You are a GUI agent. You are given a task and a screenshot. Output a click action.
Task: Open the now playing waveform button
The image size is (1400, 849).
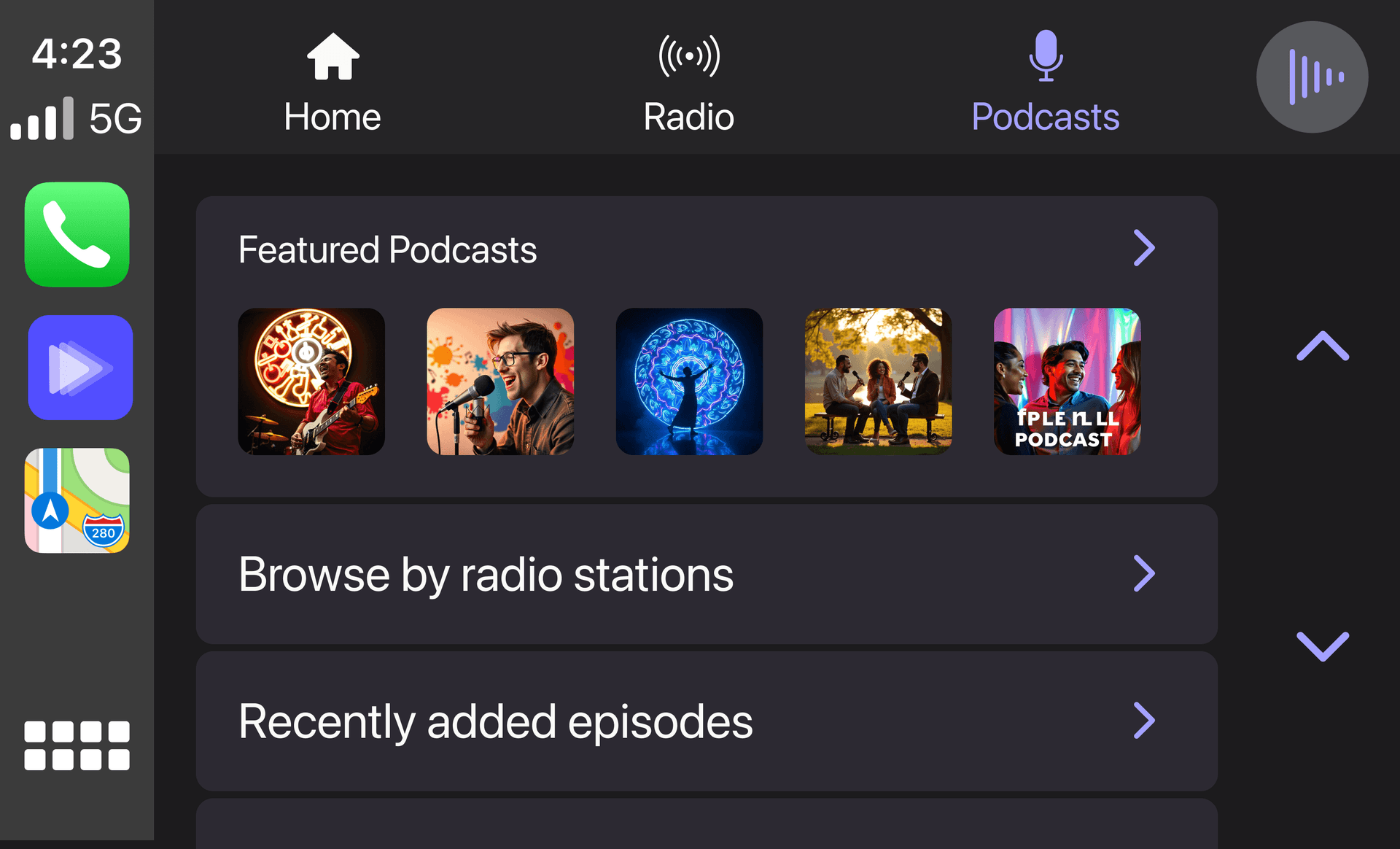tap(1312, 77)
